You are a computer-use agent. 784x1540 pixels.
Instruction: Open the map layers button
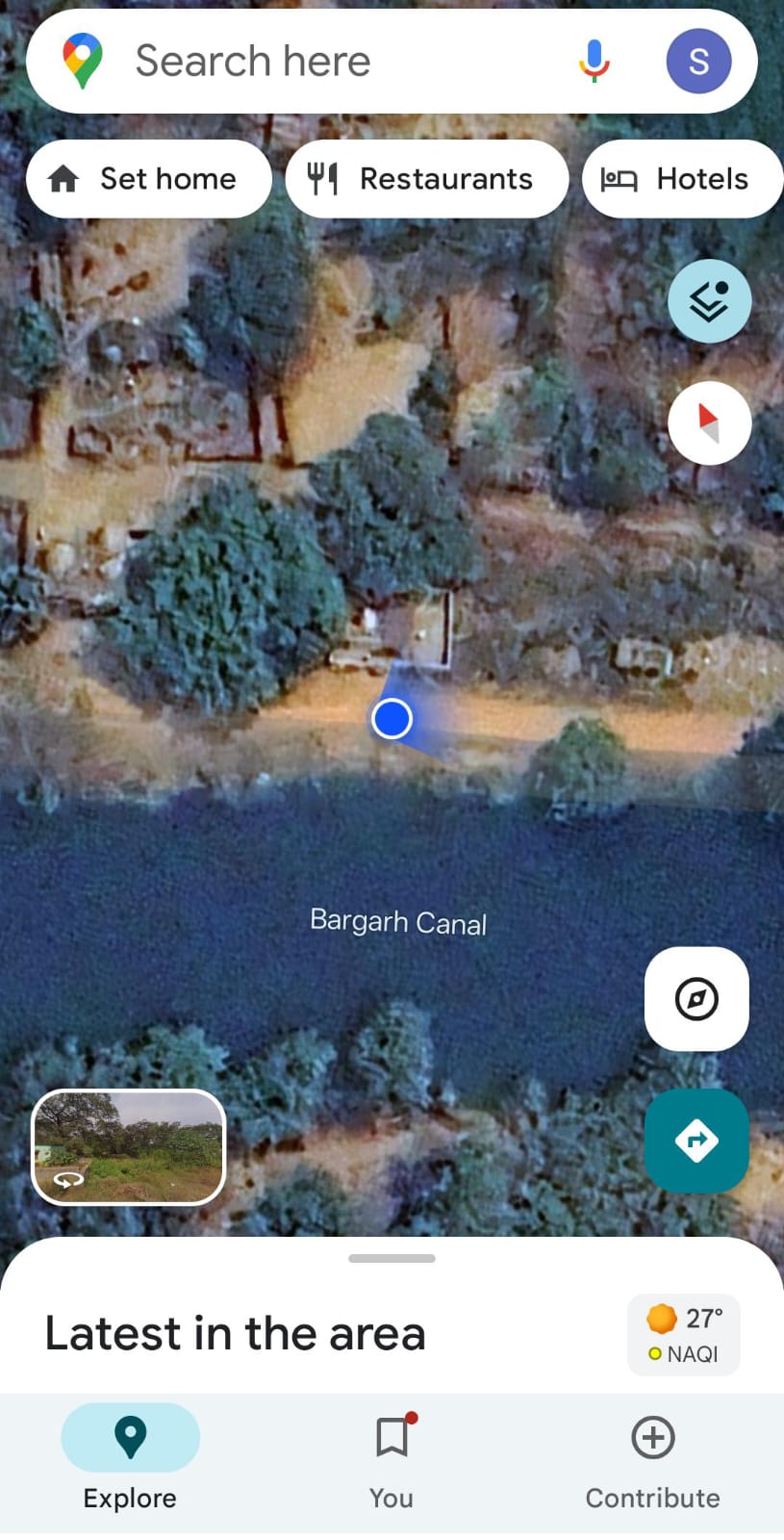click(x=709, y=301)
